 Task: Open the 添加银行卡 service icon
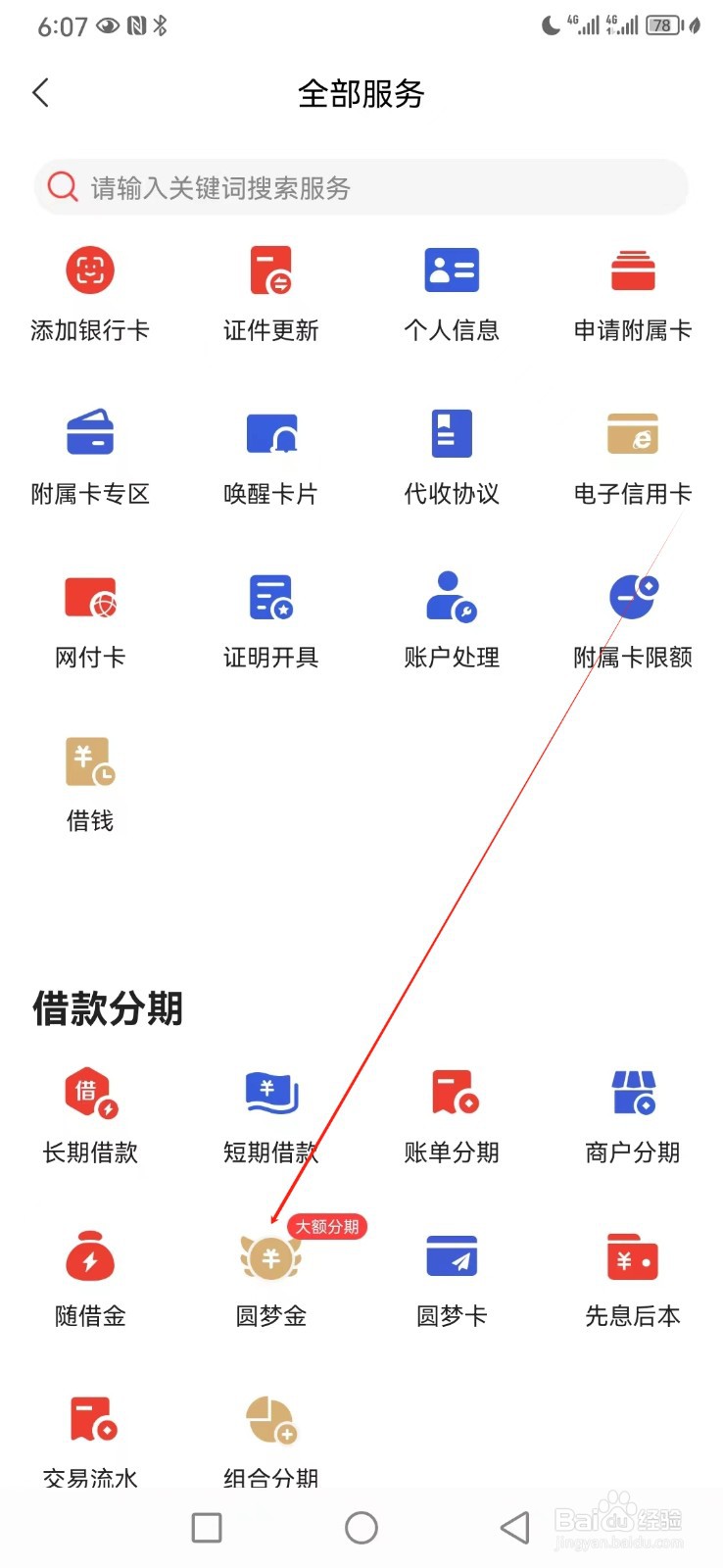click(90, 292)
